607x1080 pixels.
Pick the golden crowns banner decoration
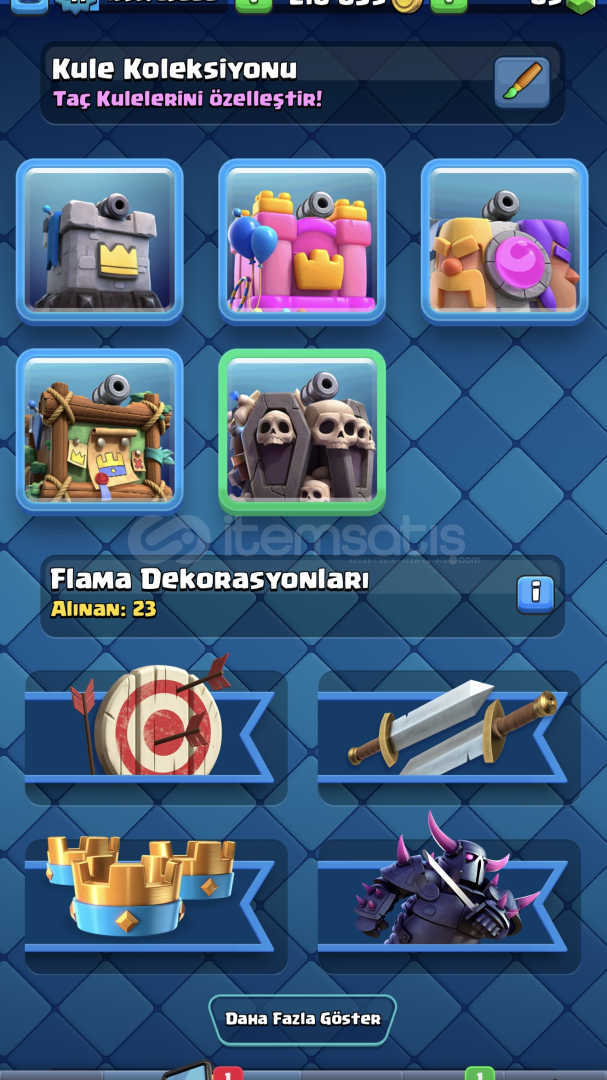pos(156,906)
